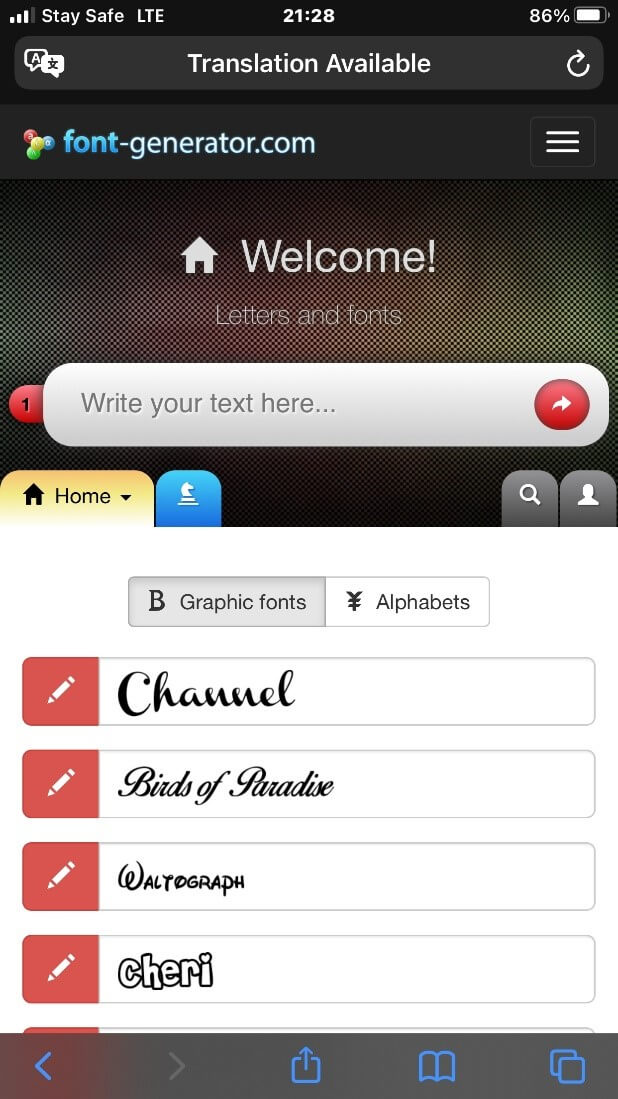
Task: Choose the Waltograph font
Action: click(346, 877)
